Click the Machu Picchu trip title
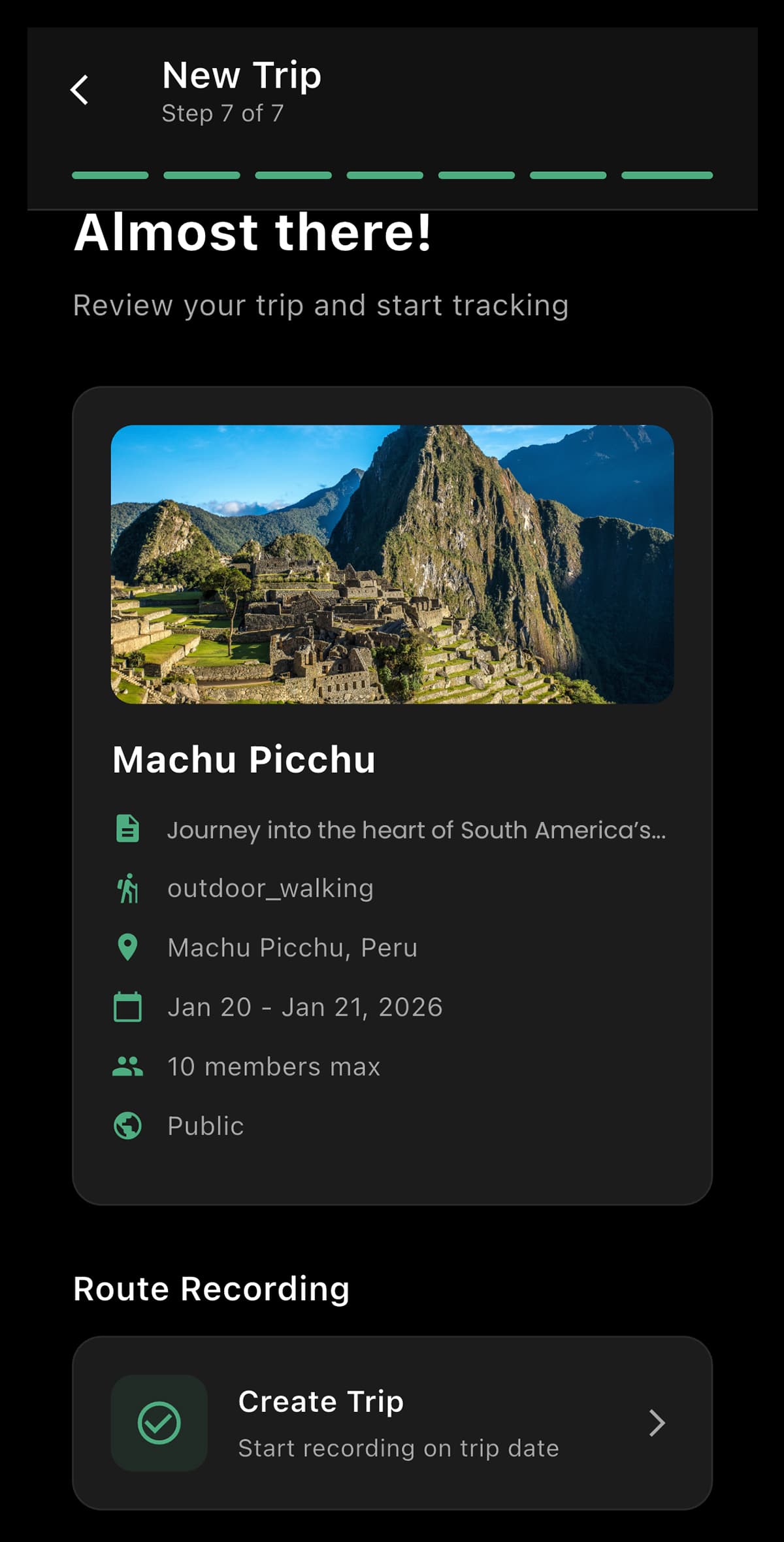 (x=244, y=759)
